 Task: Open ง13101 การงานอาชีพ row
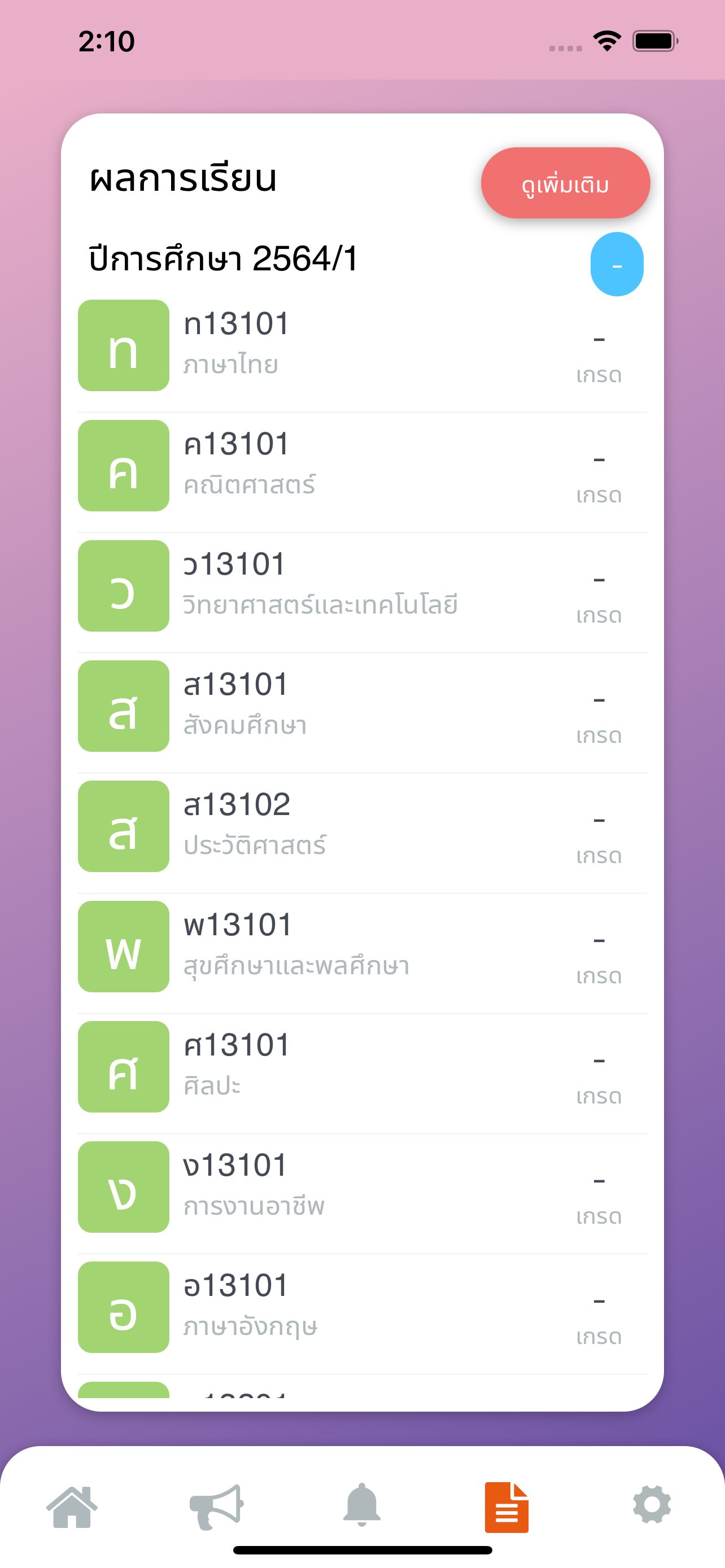pyautogui.click(x=361, y=1187)
